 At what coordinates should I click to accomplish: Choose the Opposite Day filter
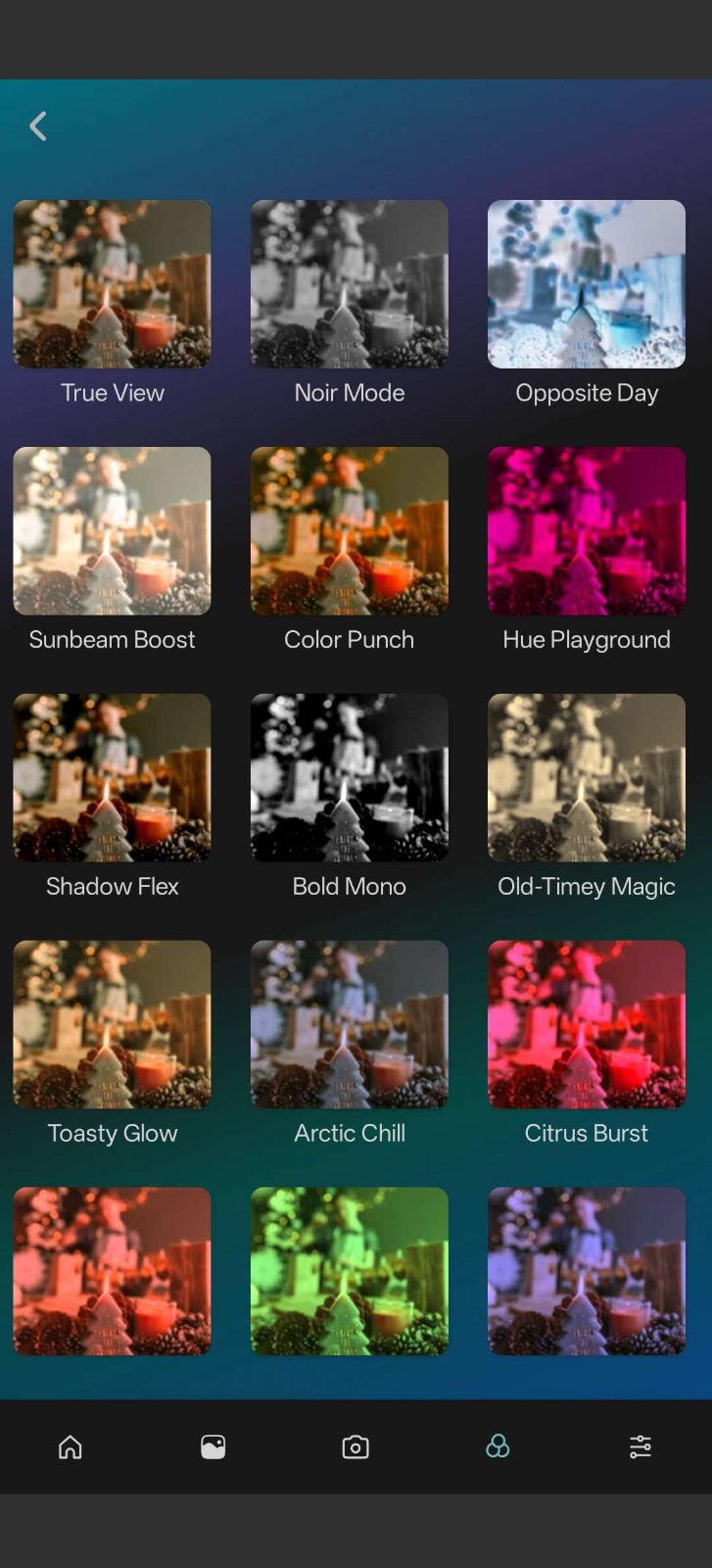587,284
